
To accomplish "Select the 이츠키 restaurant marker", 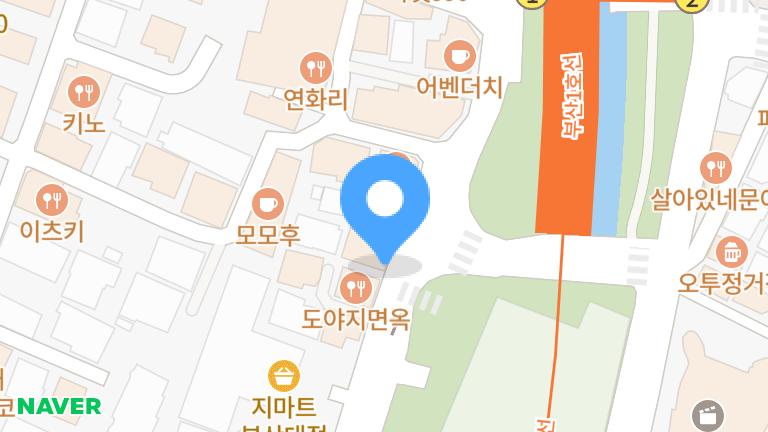I will pyautogui.click(x=51, y=198).
